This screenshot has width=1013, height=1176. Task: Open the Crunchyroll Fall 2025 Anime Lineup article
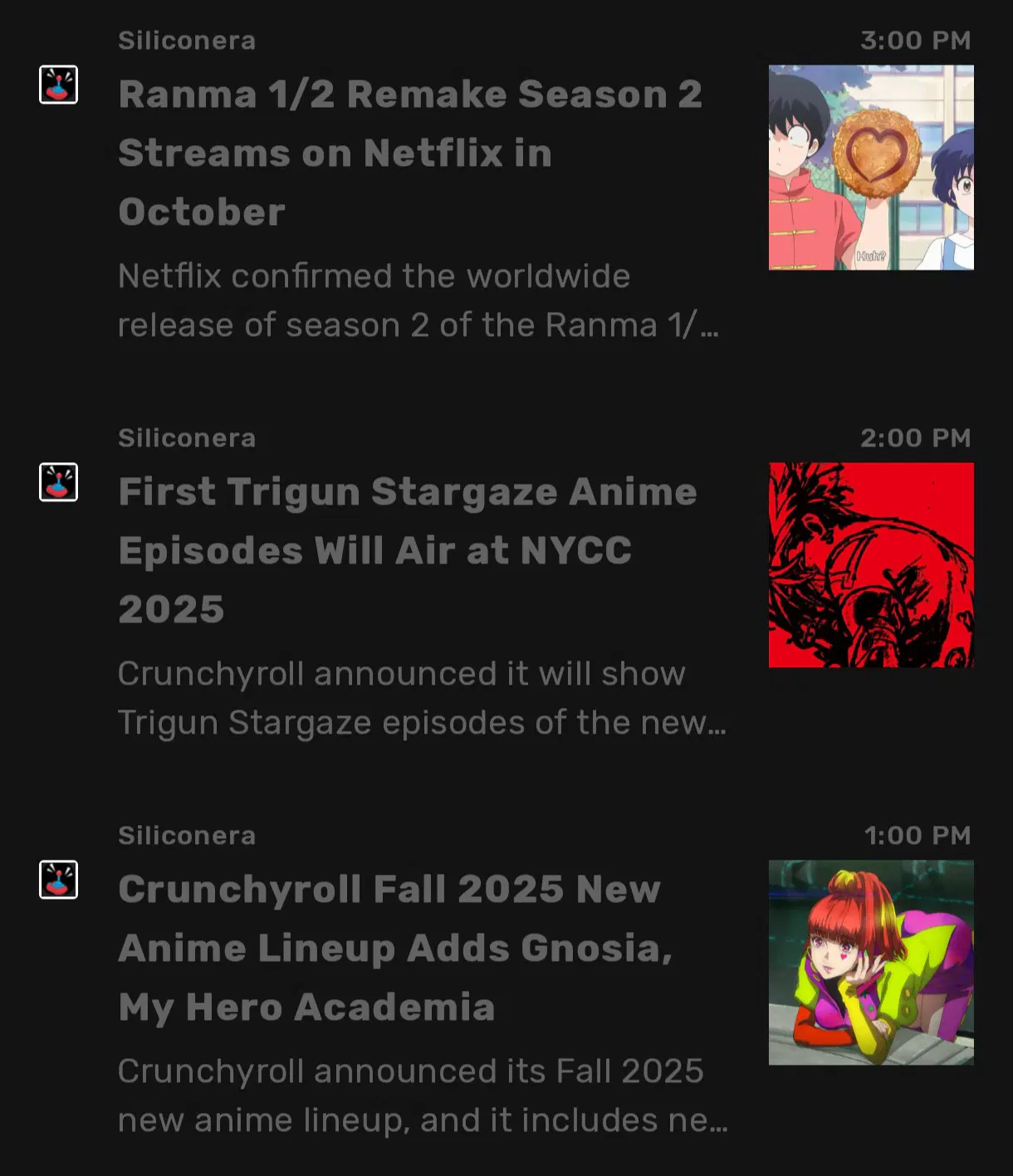[x=395, y=947]
